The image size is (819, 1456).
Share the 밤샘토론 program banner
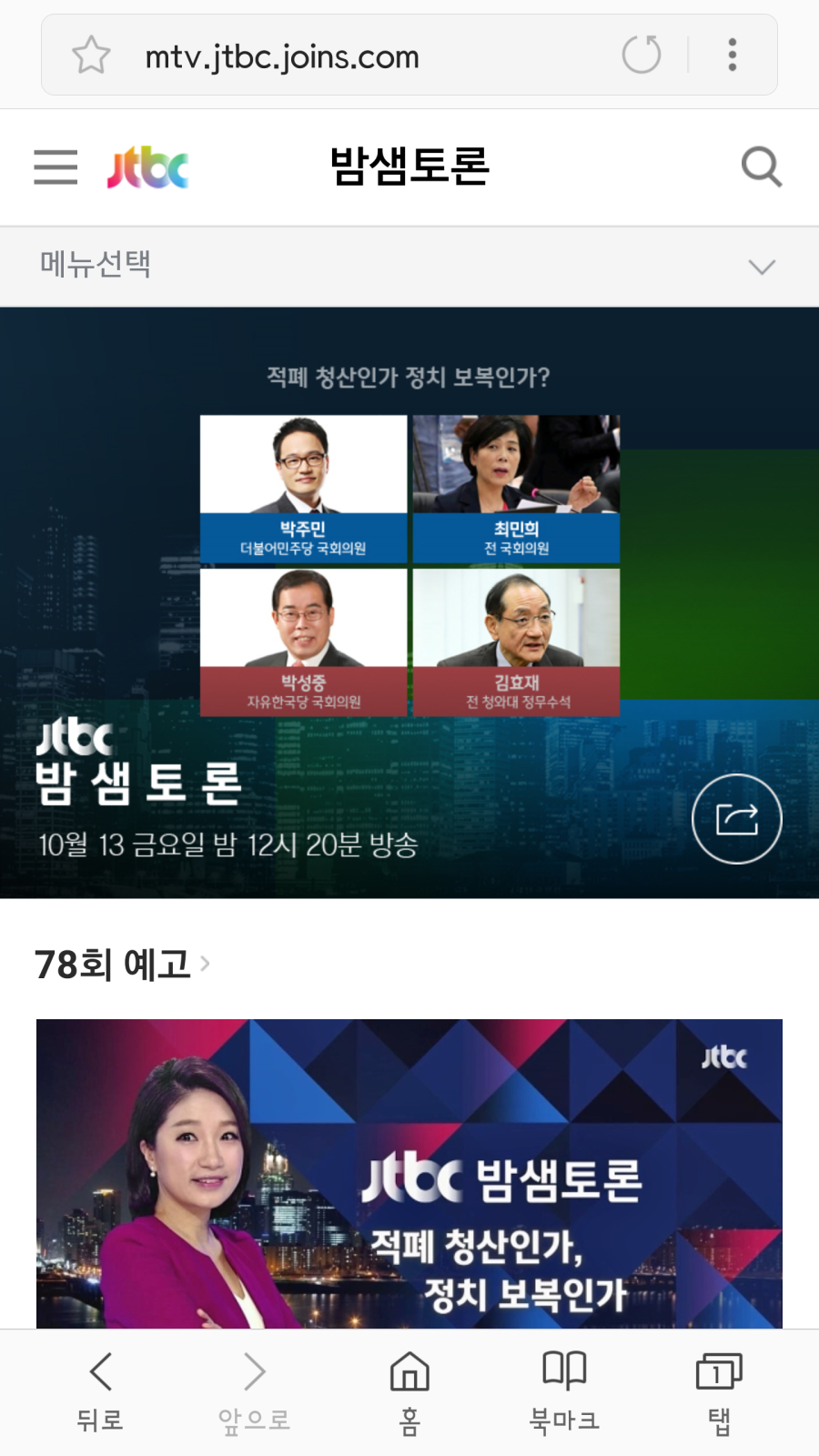[736, 819]
